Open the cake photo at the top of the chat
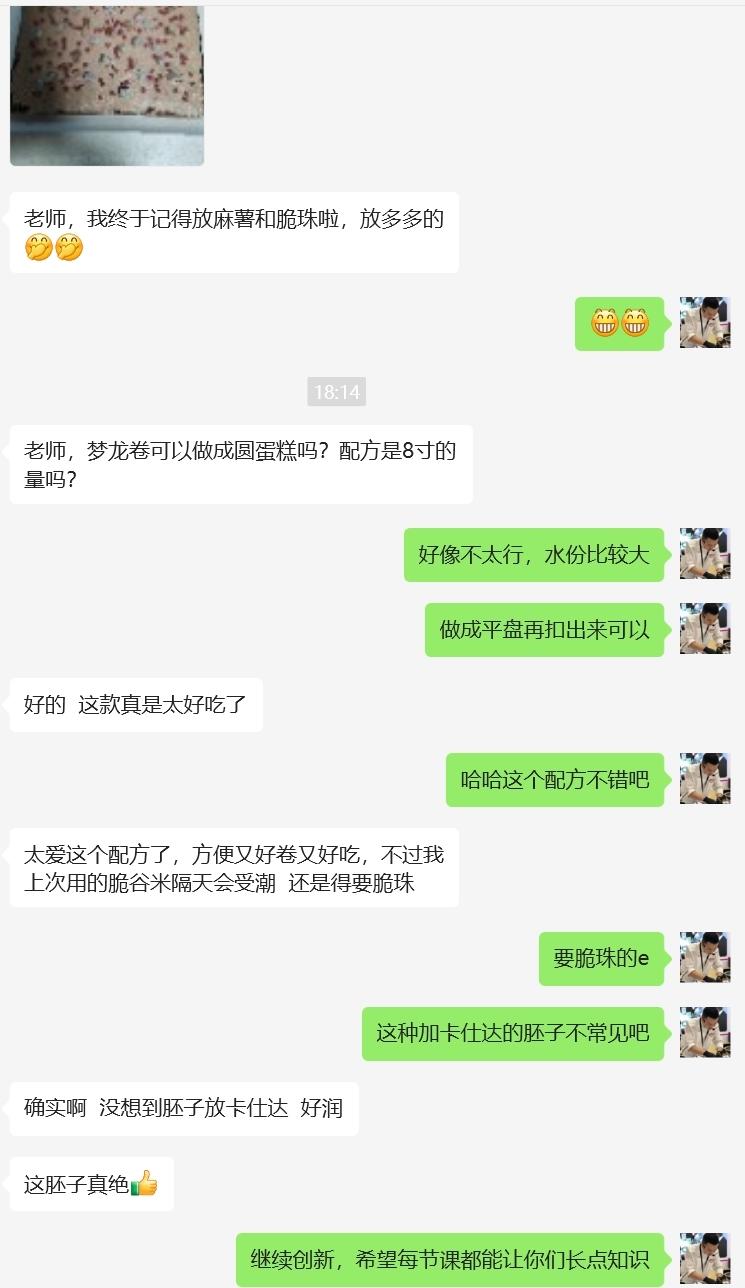Screen dimensions: 745x1288 pyautogui.click(x=106, y=85)
